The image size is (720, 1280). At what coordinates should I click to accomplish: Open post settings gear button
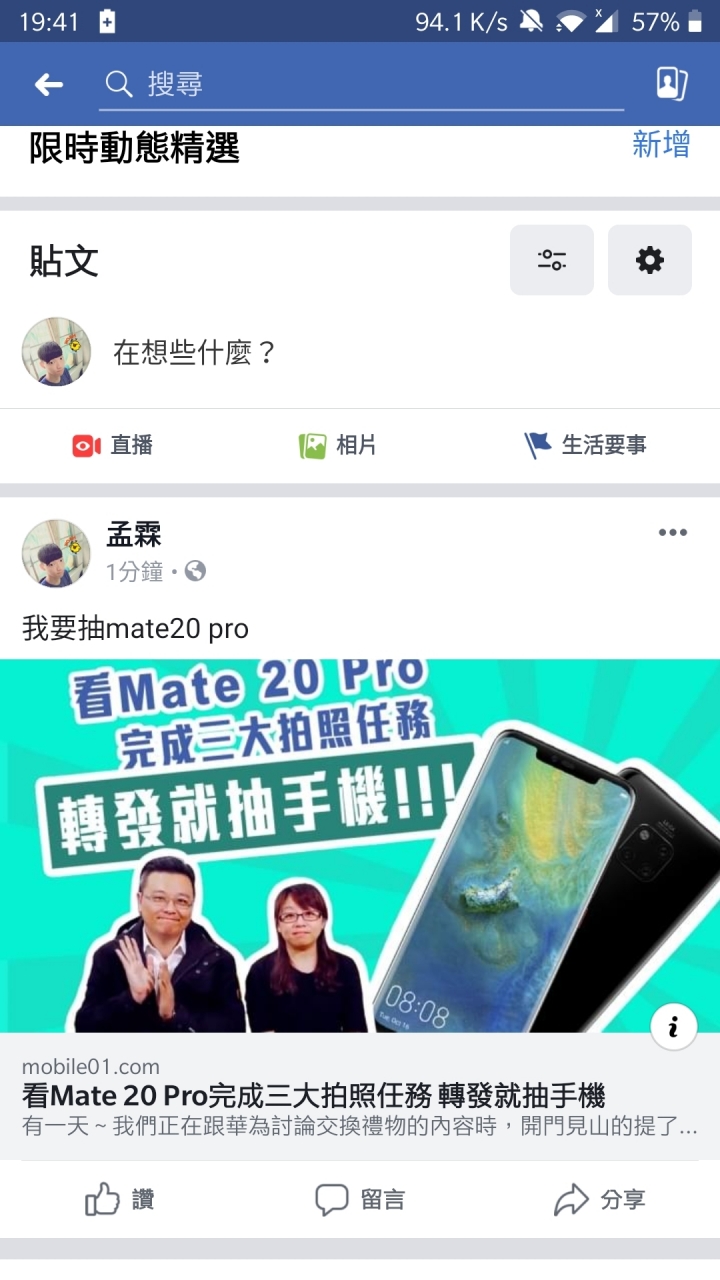click(650, 260)
